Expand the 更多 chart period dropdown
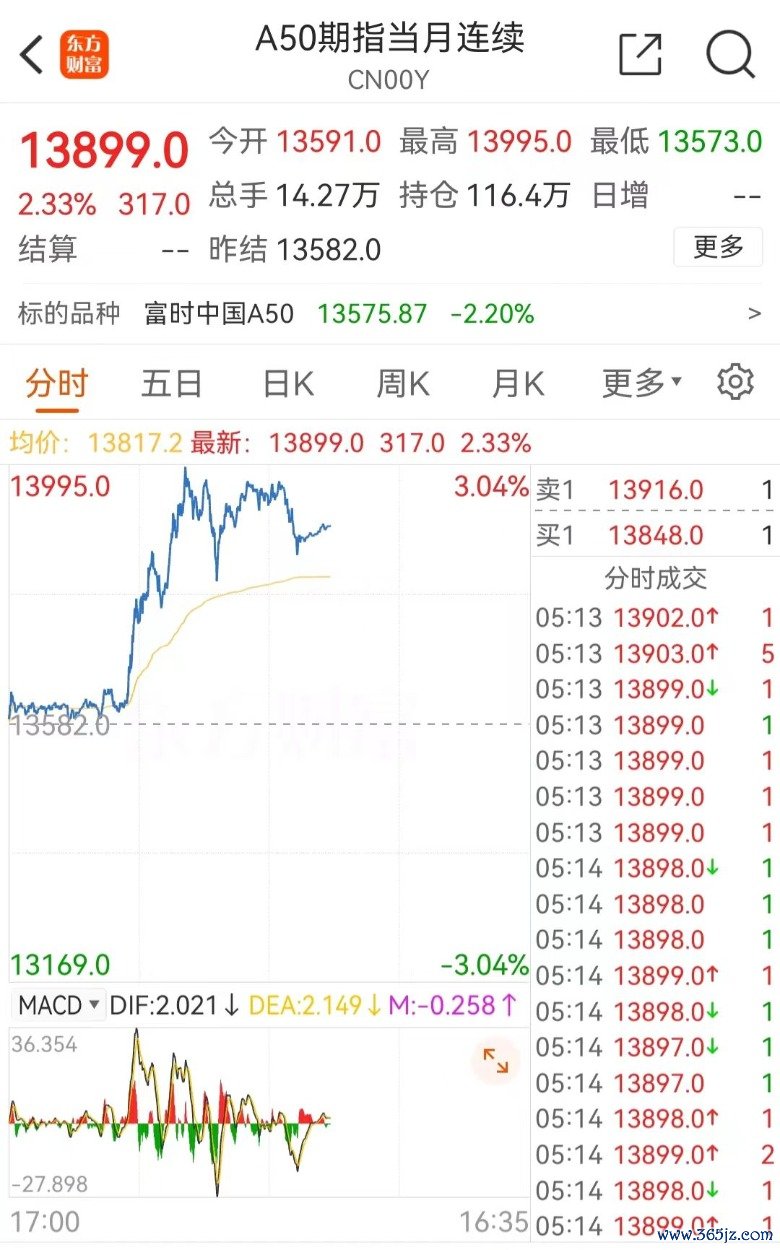 click(x=641, y=383)
